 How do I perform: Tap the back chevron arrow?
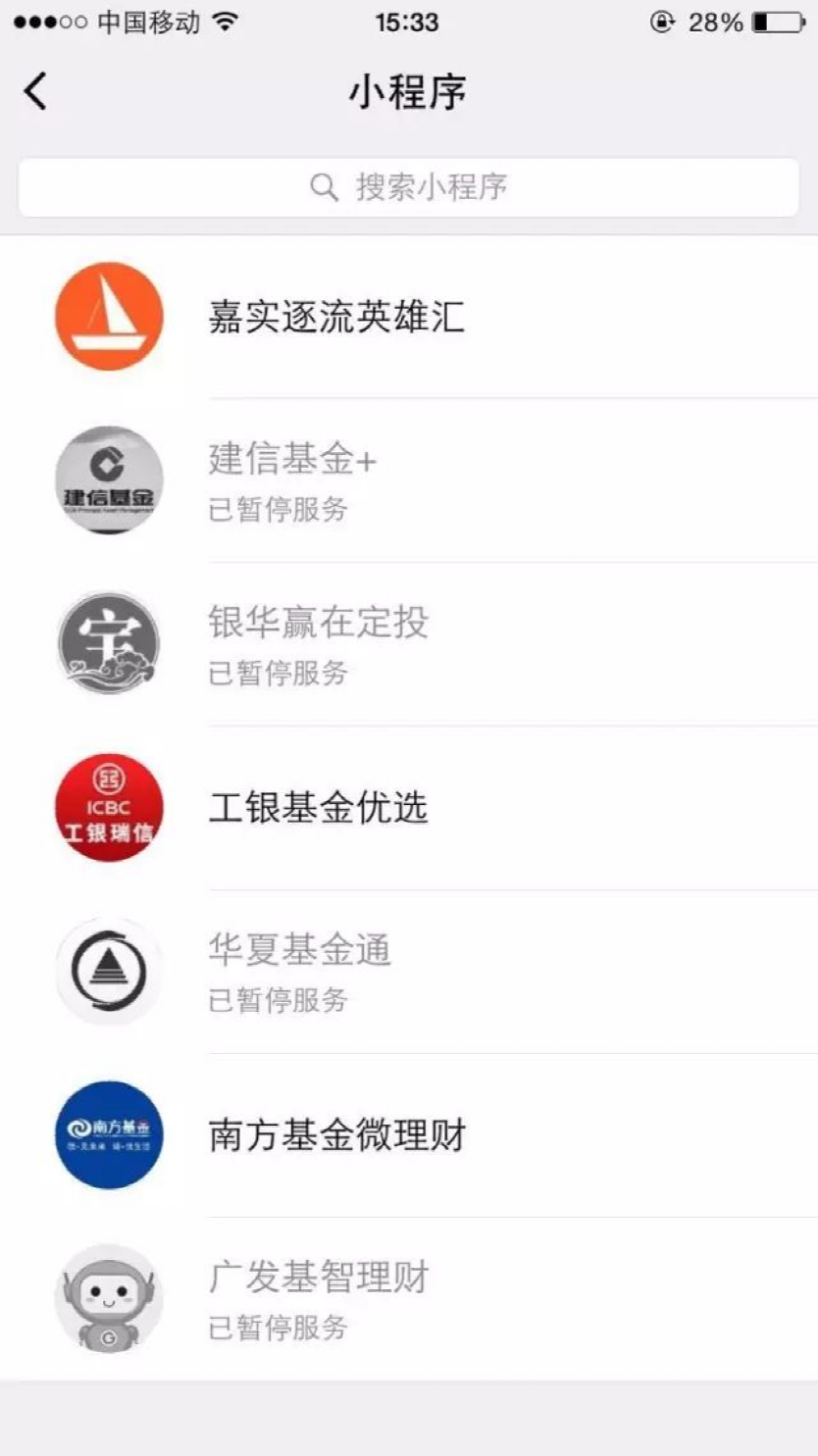[35, 91]
